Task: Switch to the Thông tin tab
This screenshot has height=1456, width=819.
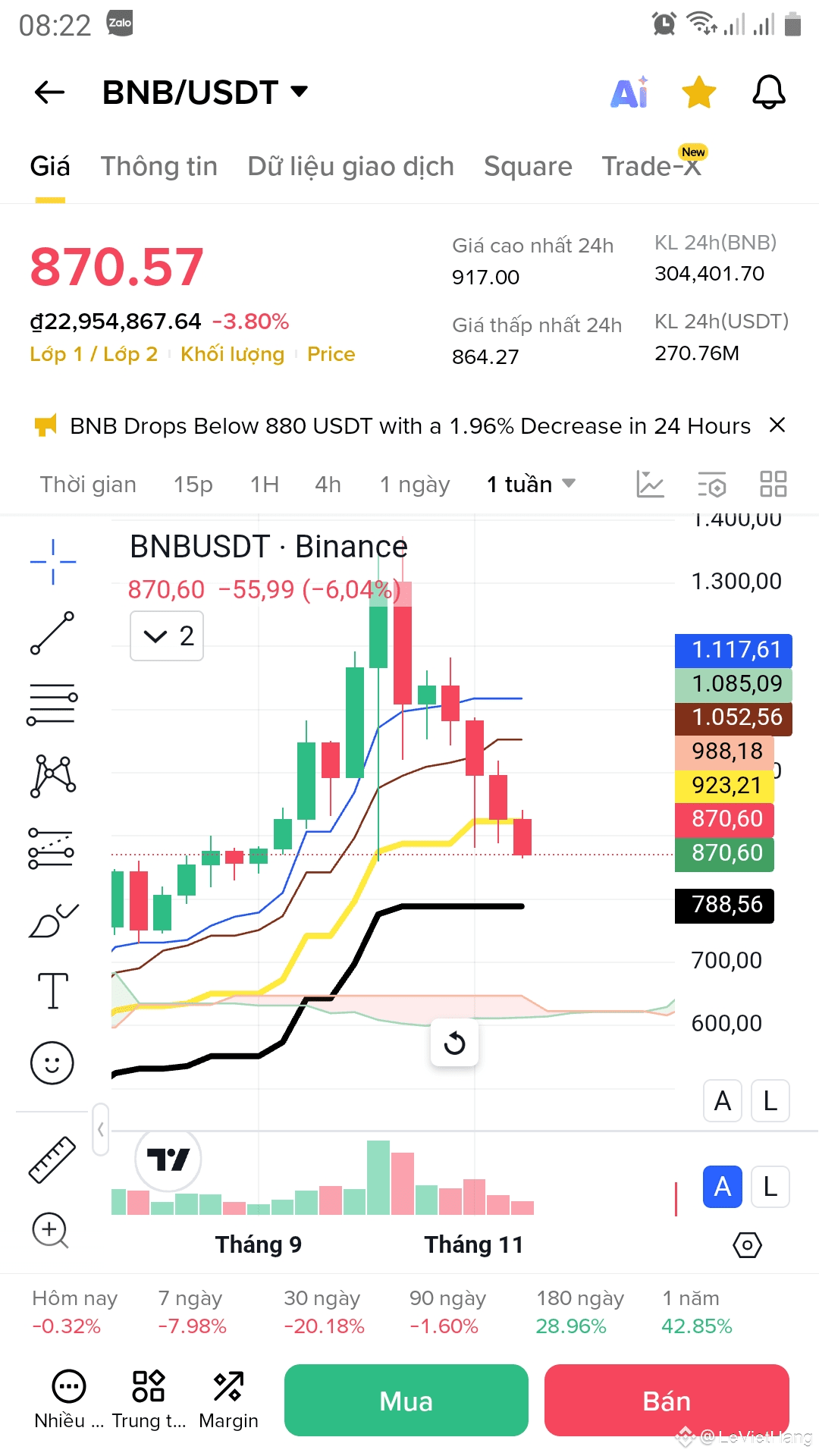Action: click(x=158, y=166)
